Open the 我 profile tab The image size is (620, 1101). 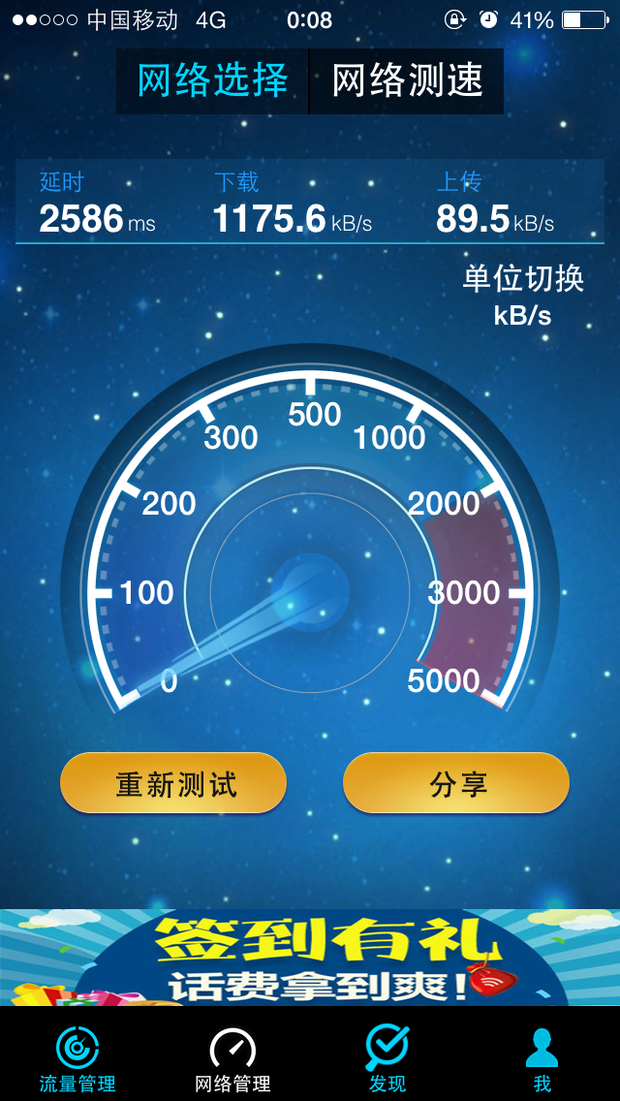click(x=542, y=1058)
